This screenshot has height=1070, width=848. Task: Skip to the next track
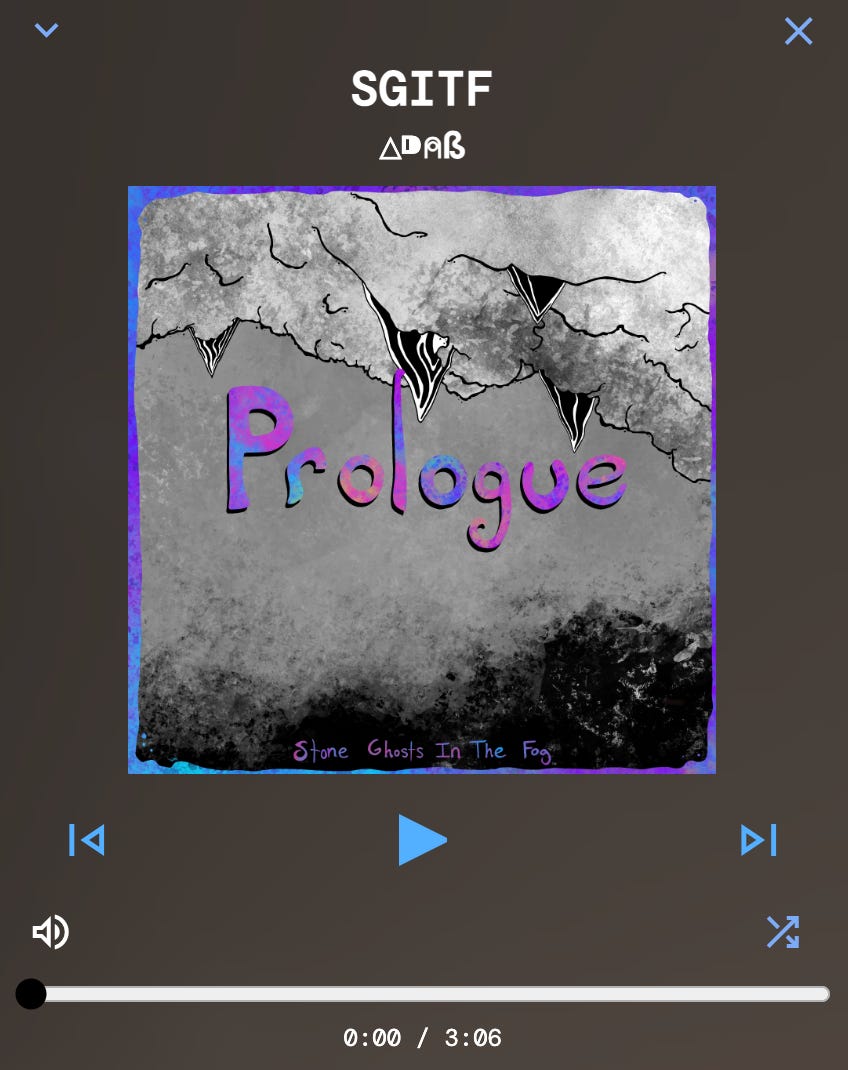click(758, 840)
